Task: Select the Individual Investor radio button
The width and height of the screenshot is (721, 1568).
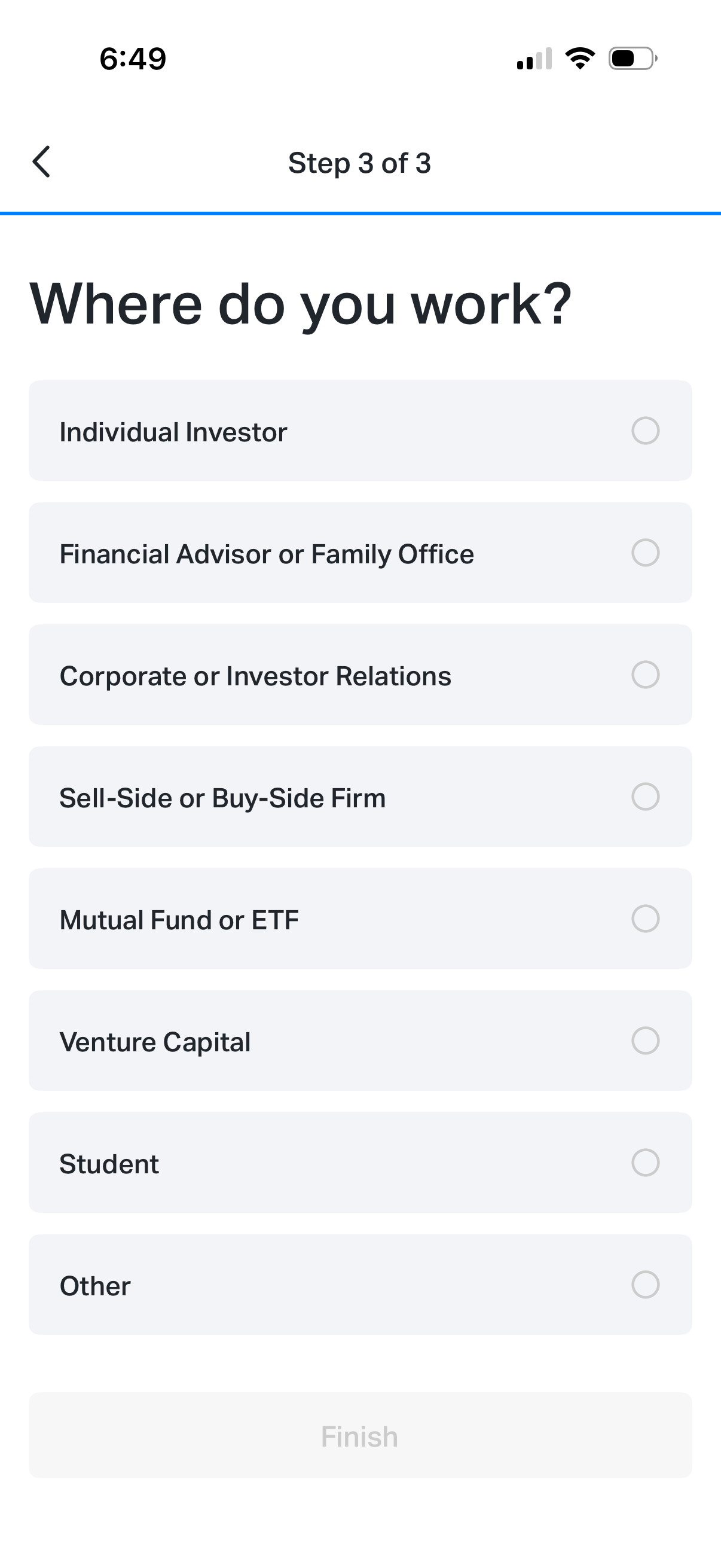Action: click(645, 432)
